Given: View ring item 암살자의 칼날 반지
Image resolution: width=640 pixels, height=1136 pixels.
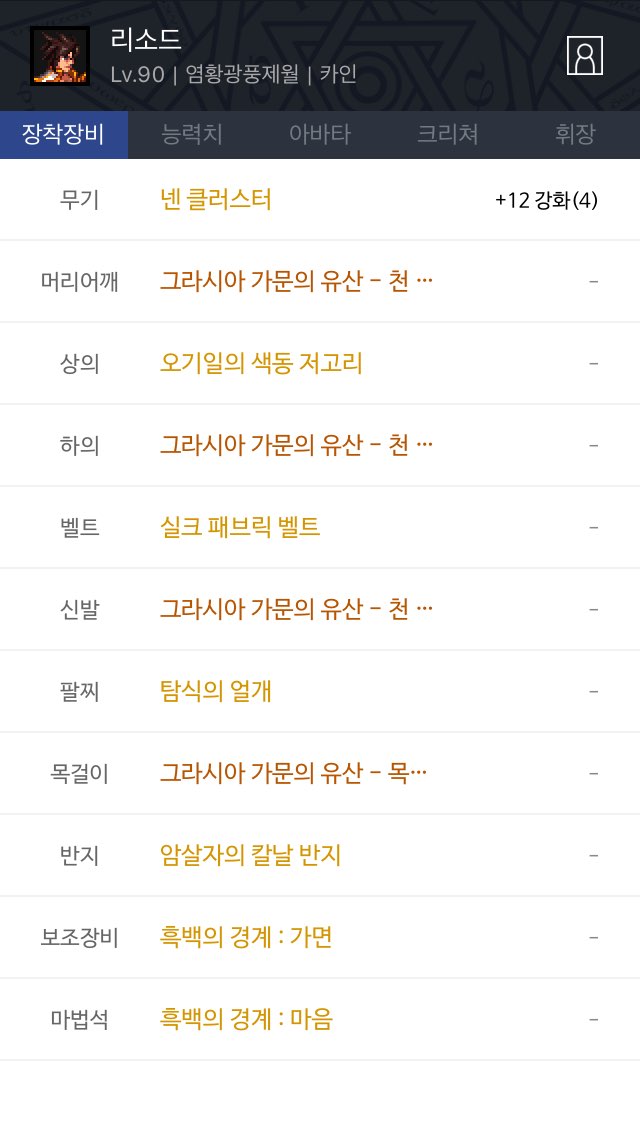Looking at the screenshot, I should pos(250,855).
